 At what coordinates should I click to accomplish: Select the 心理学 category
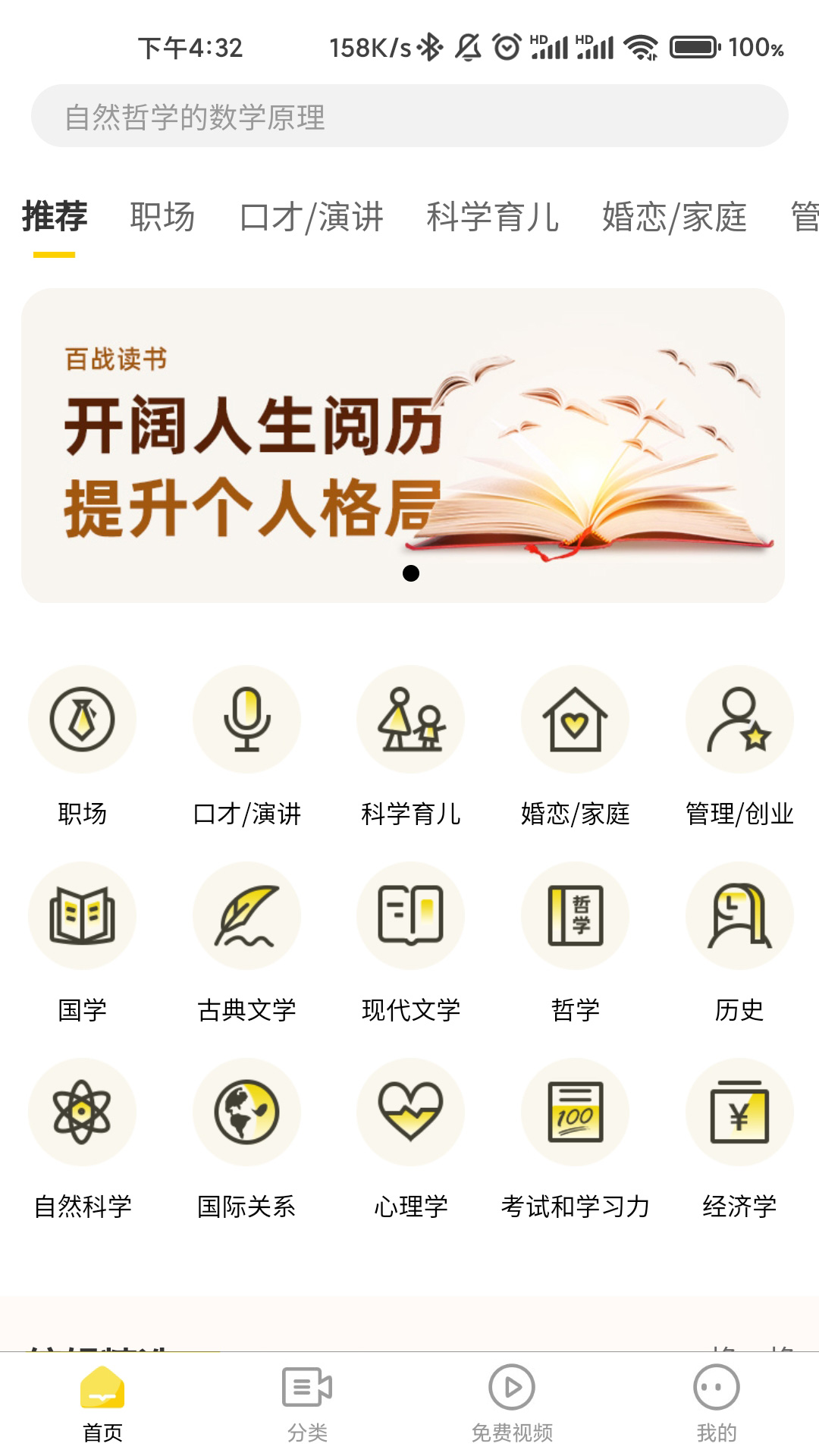[x=410, y=1112]
